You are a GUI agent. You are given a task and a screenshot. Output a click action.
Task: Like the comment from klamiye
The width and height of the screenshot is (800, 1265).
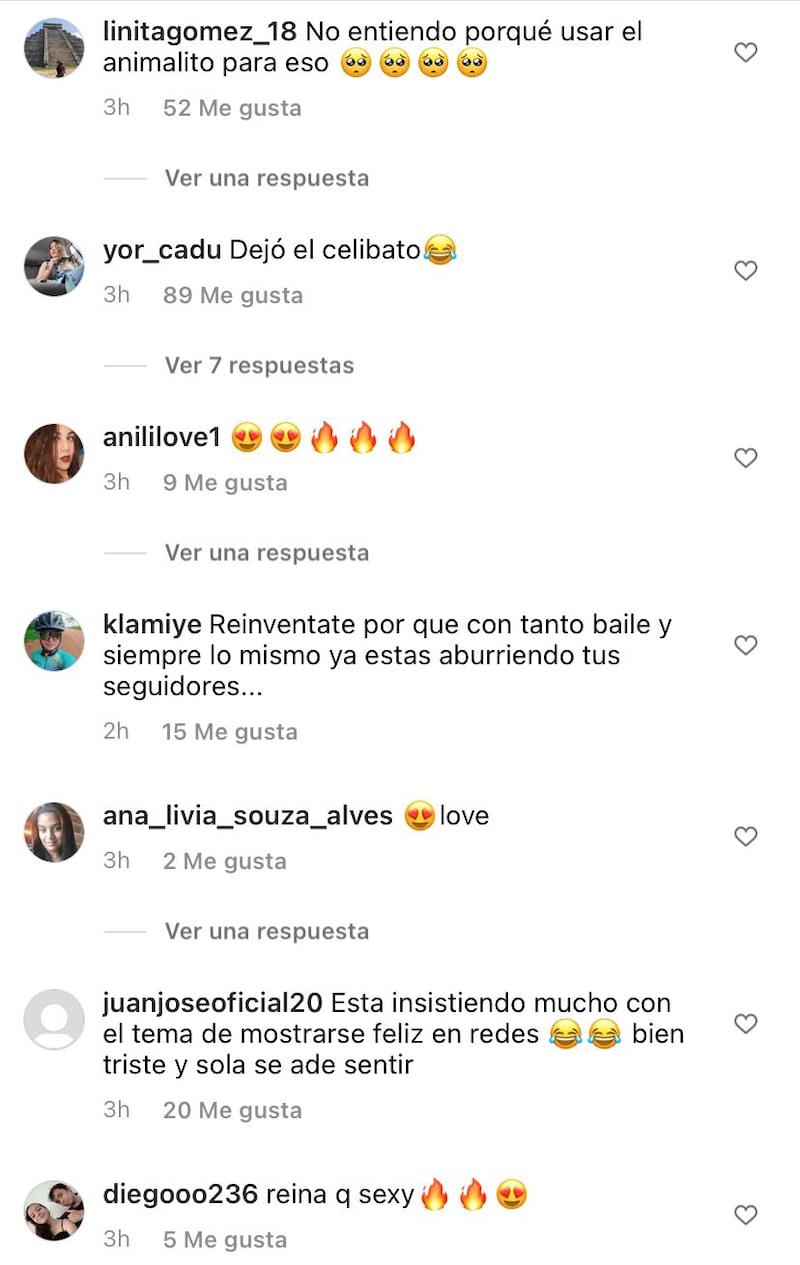point(746,645)
